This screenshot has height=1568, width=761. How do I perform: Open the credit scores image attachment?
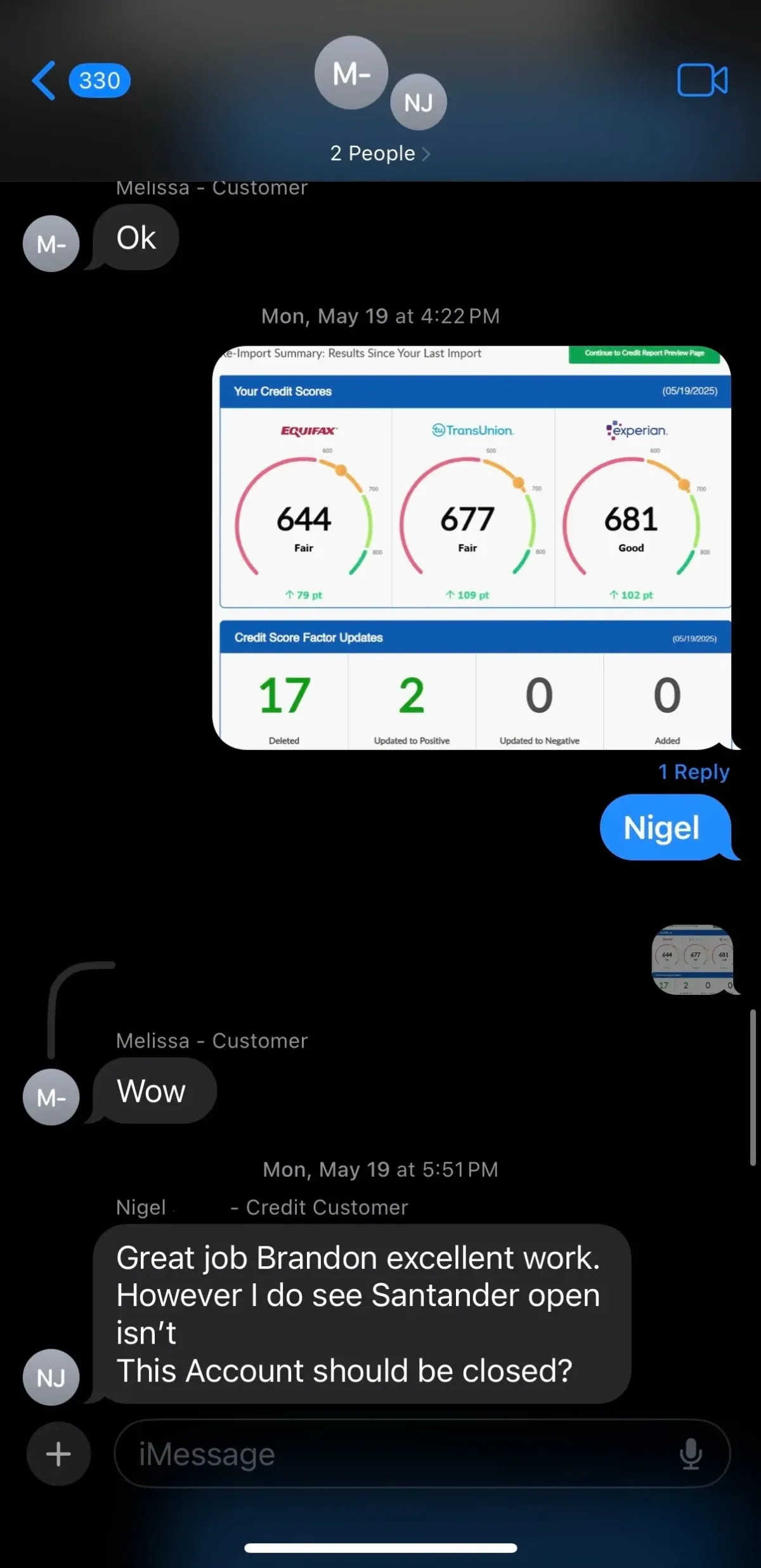(x=472, y=547)
